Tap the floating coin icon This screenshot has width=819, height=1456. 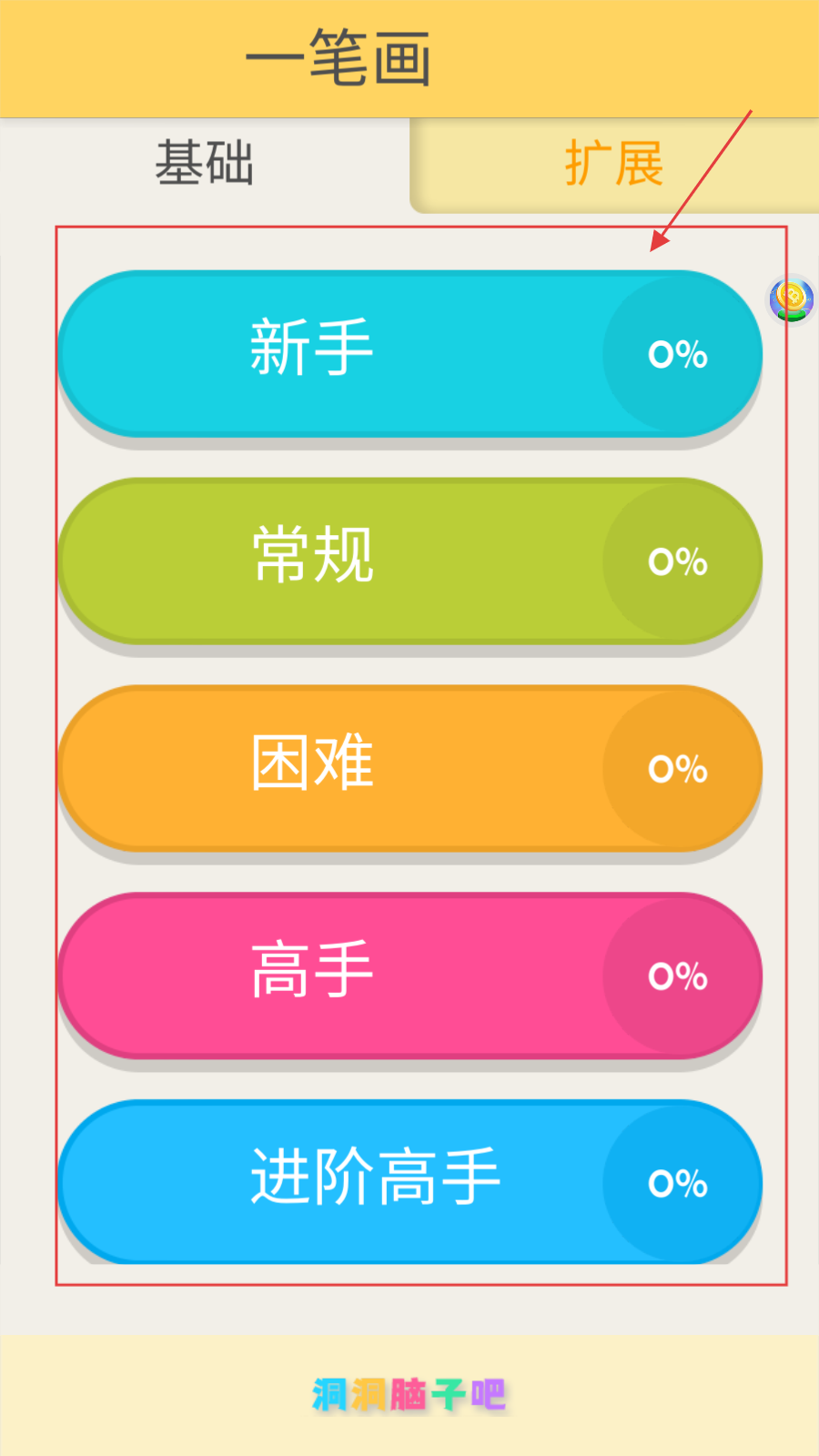pos(792,299)
